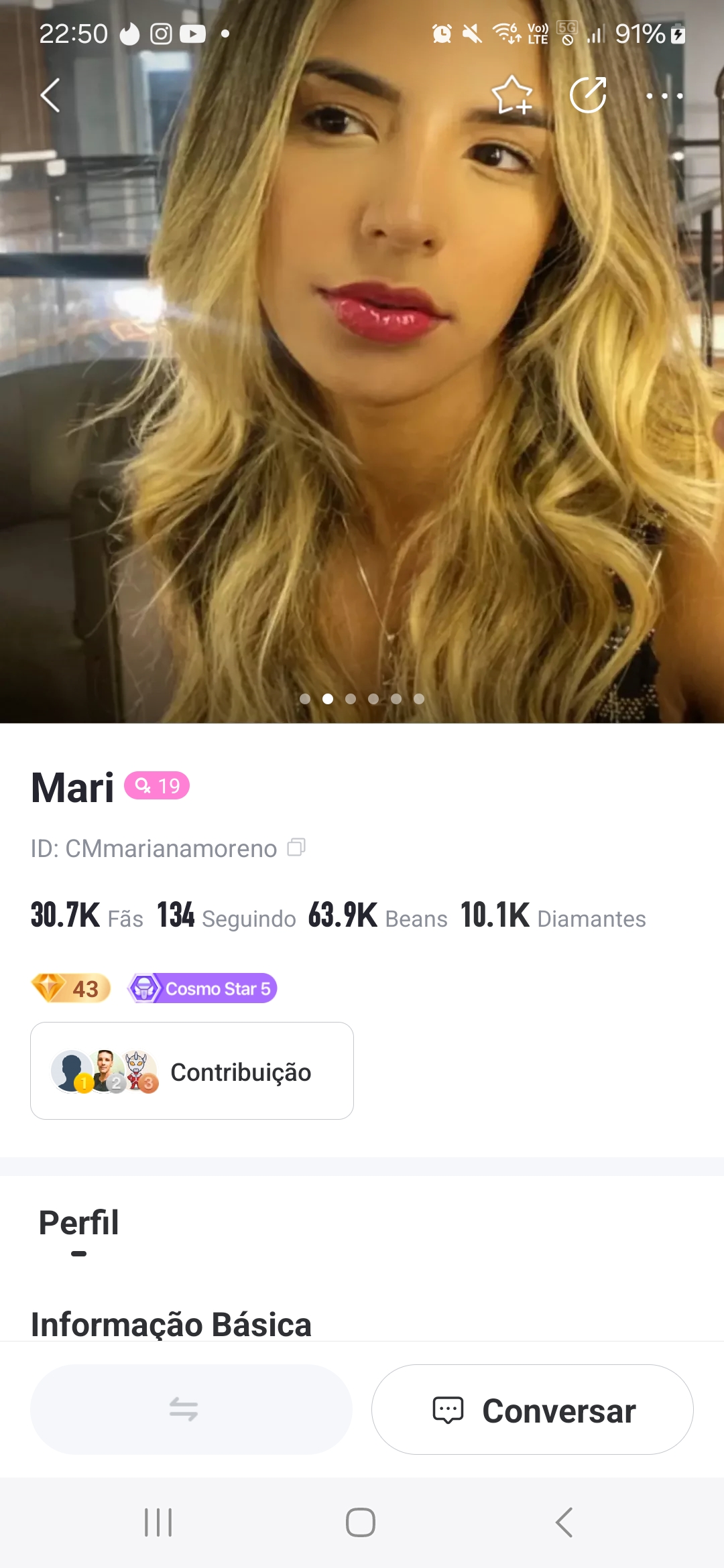Image resolution: width=724 pixels, height=1568 pixels.
Task: Open the three-dot overflow menu
Action: pos(664,96)
